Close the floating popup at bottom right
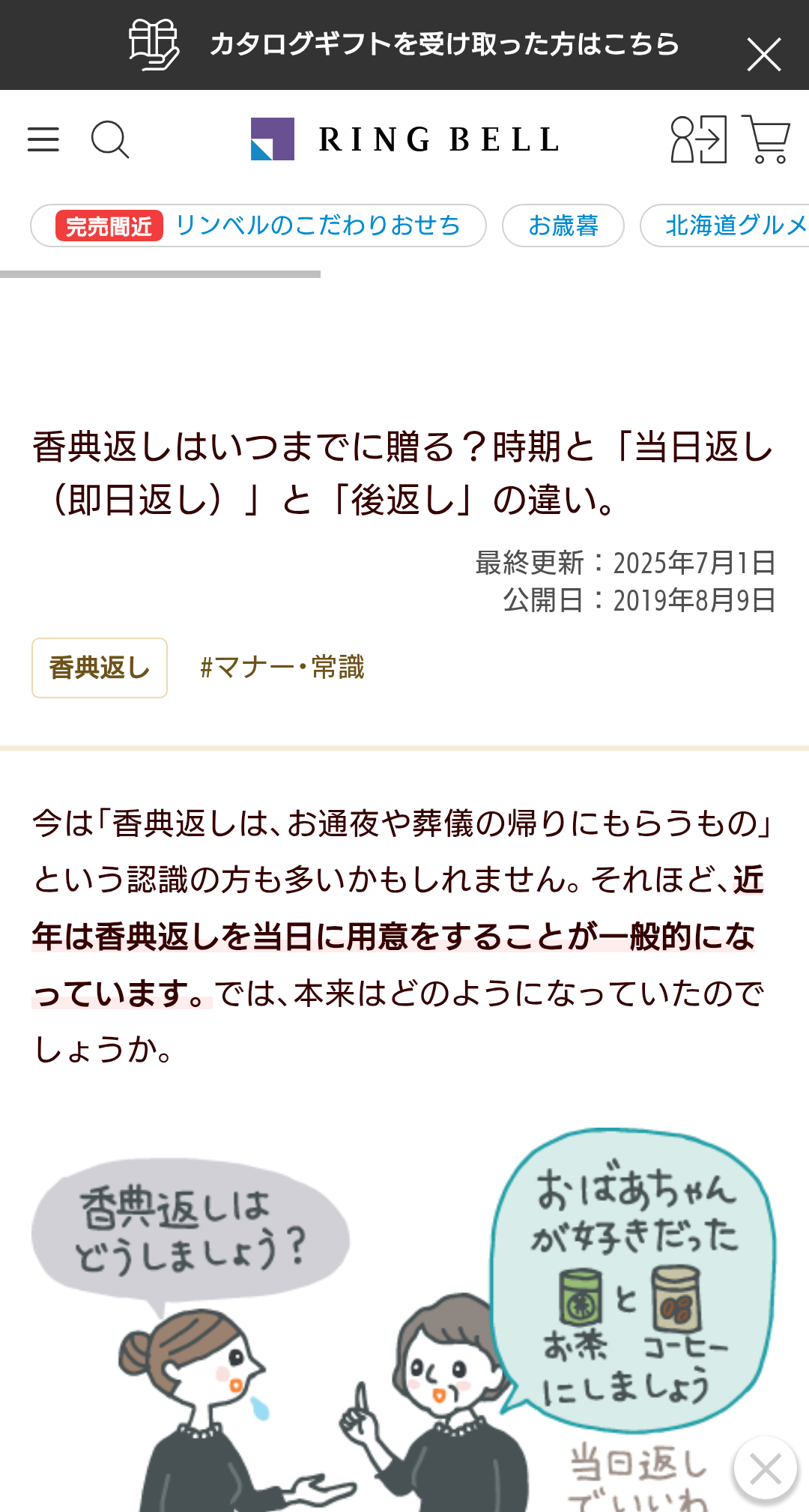809x1512 pixels. [766, 1469]
